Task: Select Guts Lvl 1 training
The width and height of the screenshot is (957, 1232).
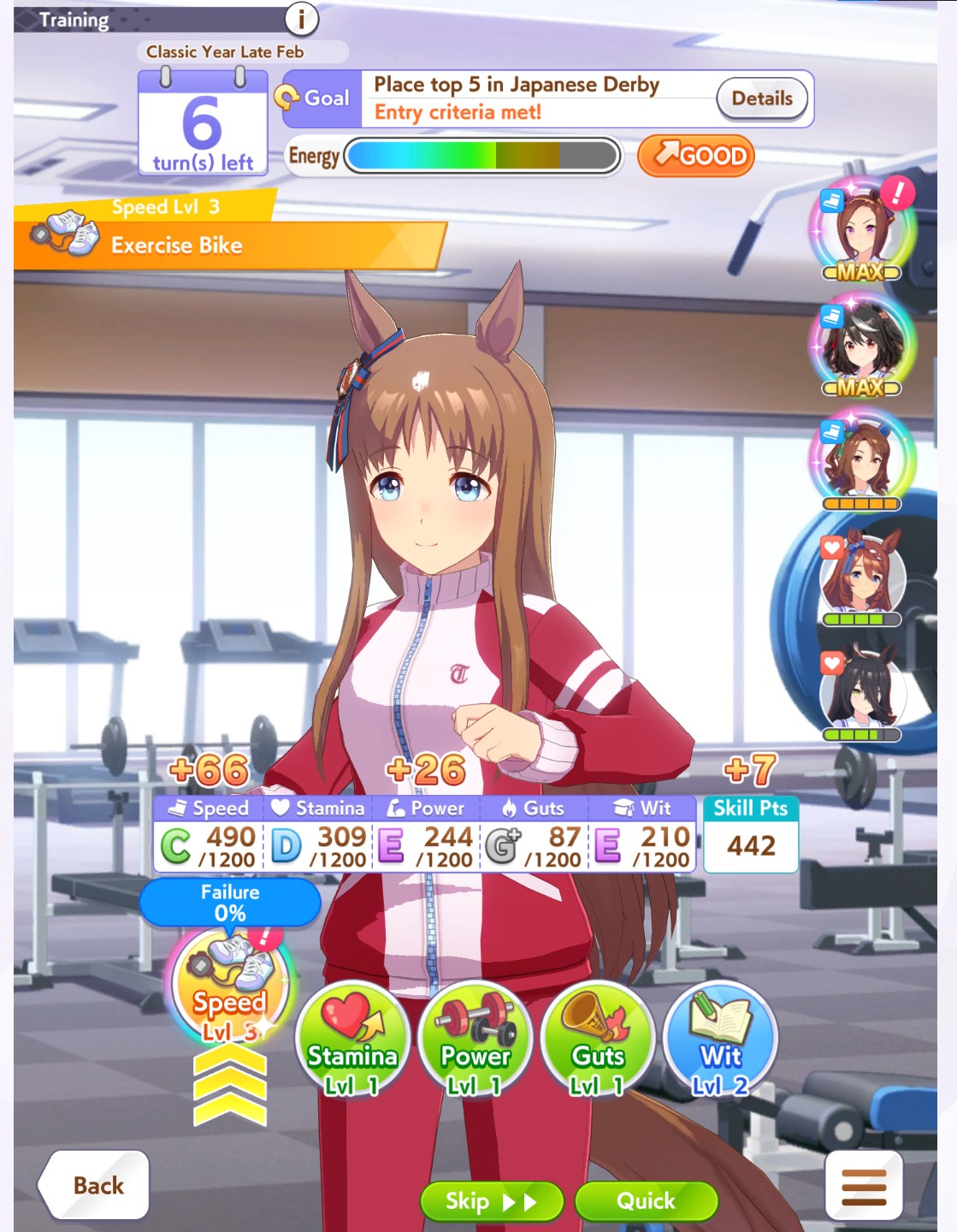Action: coord(598,1039)
